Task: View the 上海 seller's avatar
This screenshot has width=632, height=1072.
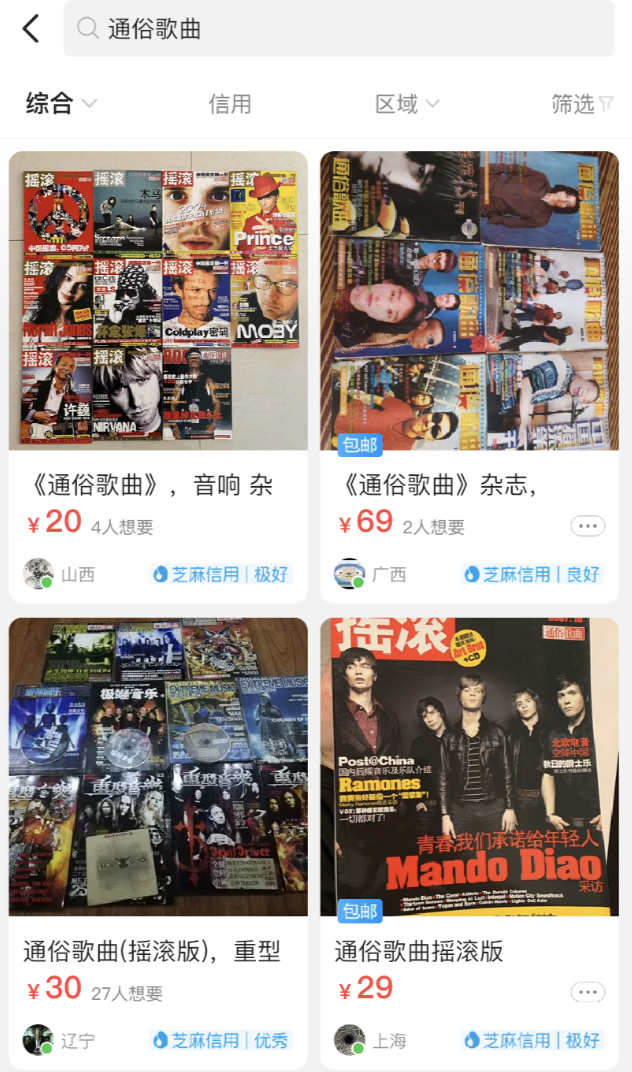Action: click(349, 1040)
